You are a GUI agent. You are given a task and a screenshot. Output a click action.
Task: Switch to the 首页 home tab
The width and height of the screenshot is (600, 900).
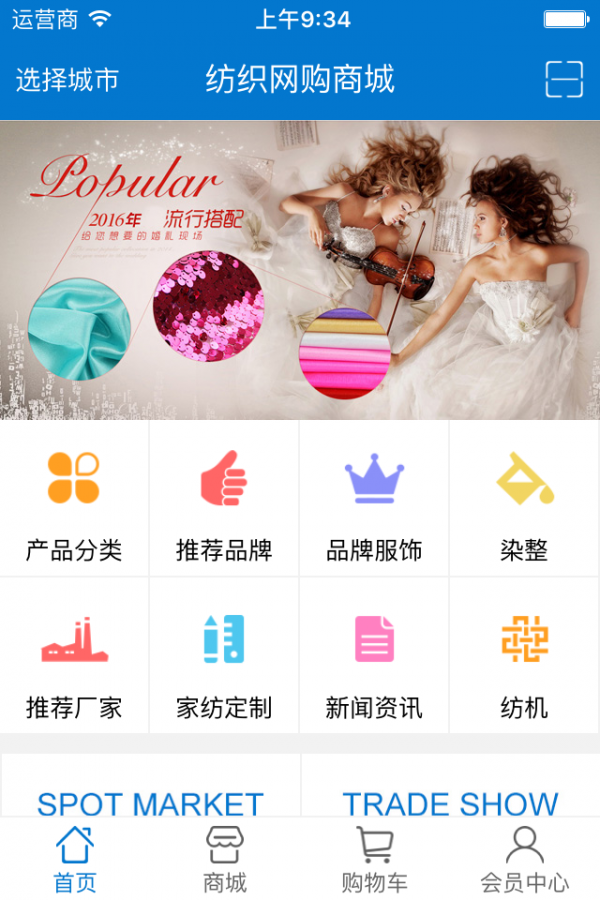pos(75,859)
